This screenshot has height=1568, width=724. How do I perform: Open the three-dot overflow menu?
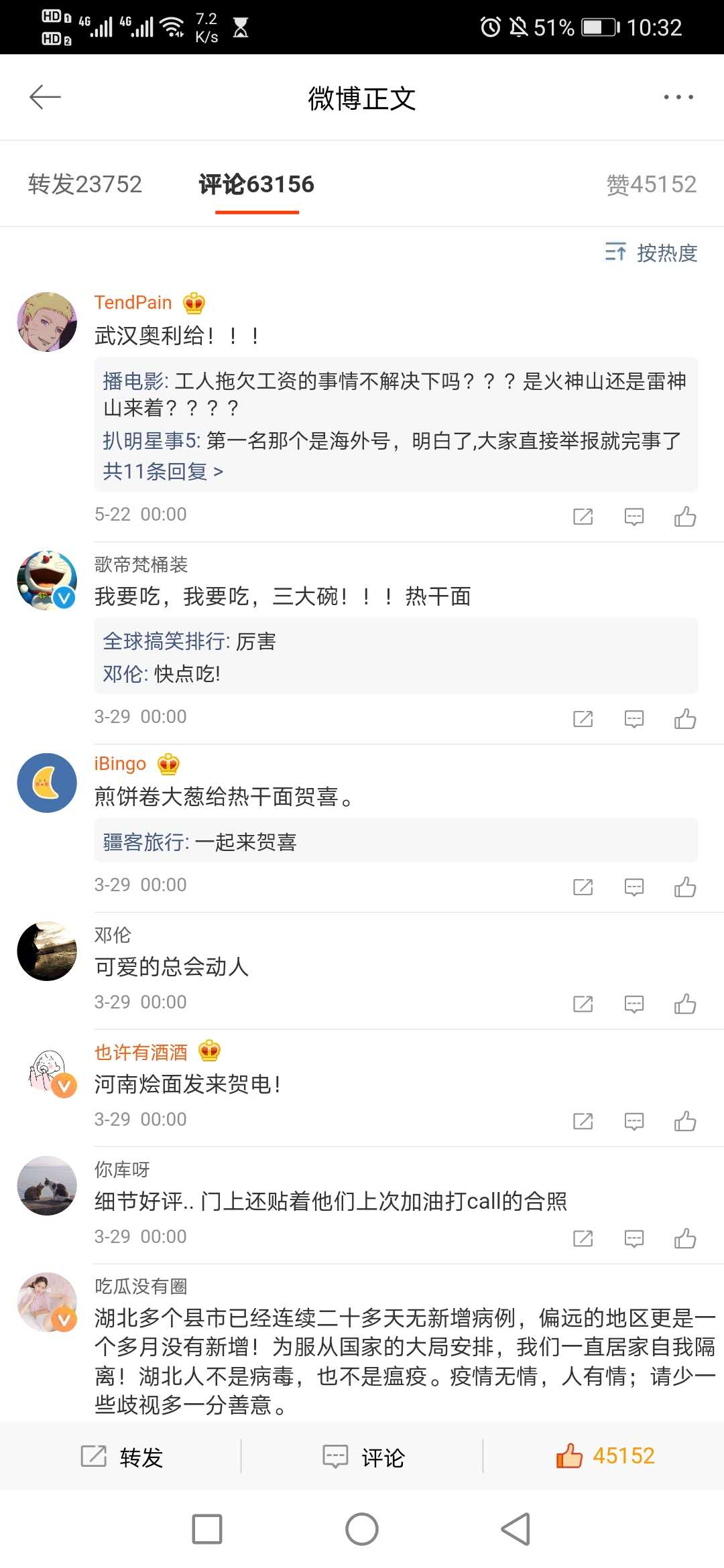tap(678, 97)
